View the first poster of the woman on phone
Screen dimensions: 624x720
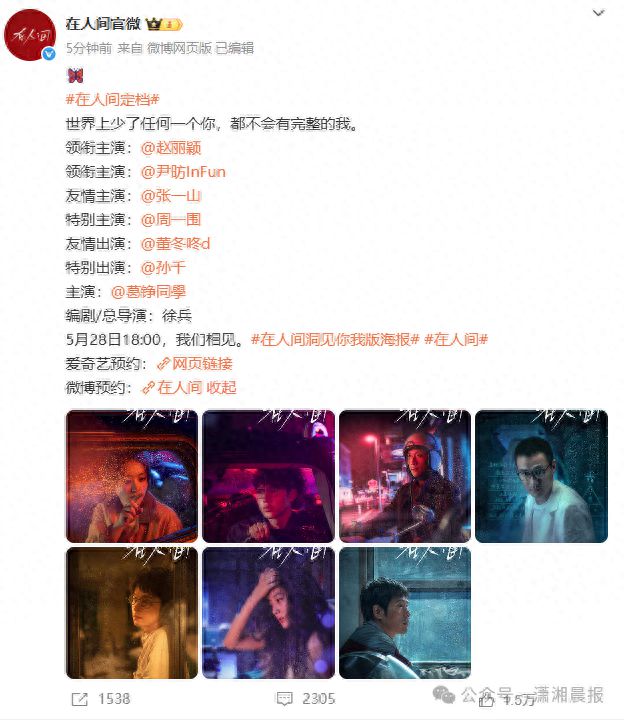(130, 476)
